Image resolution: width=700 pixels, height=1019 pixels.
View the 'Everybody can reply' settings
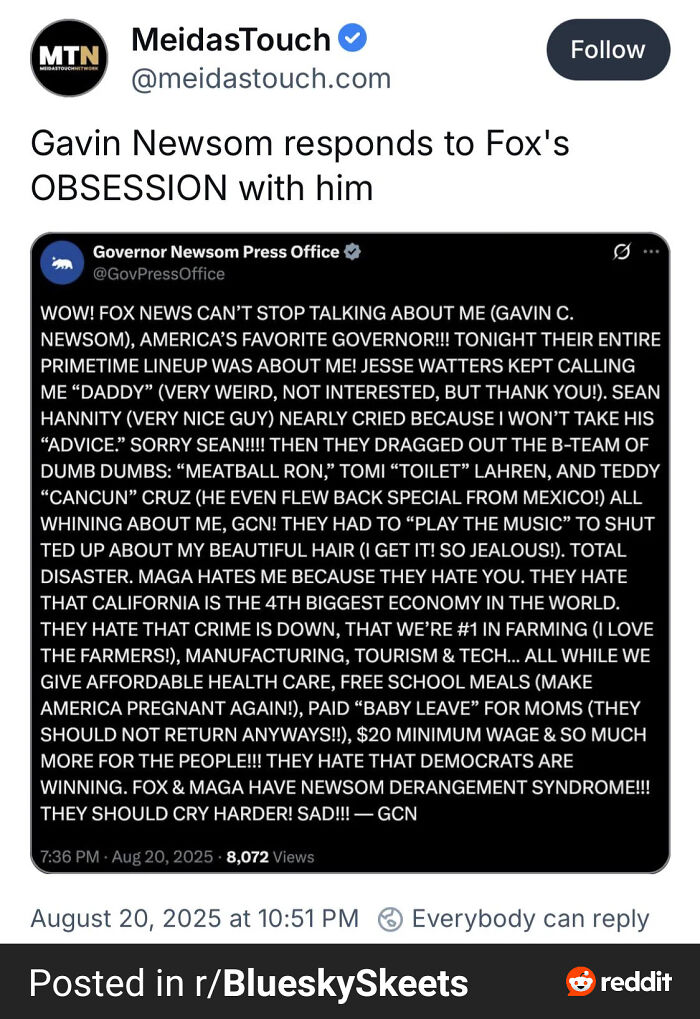pos(515,918)
